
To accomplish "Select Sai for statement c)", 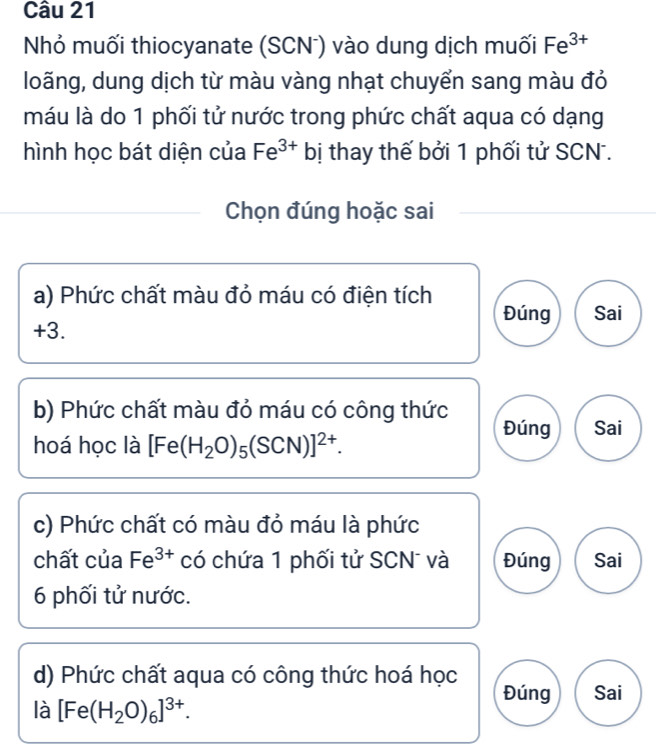I will tap(607, 560).
